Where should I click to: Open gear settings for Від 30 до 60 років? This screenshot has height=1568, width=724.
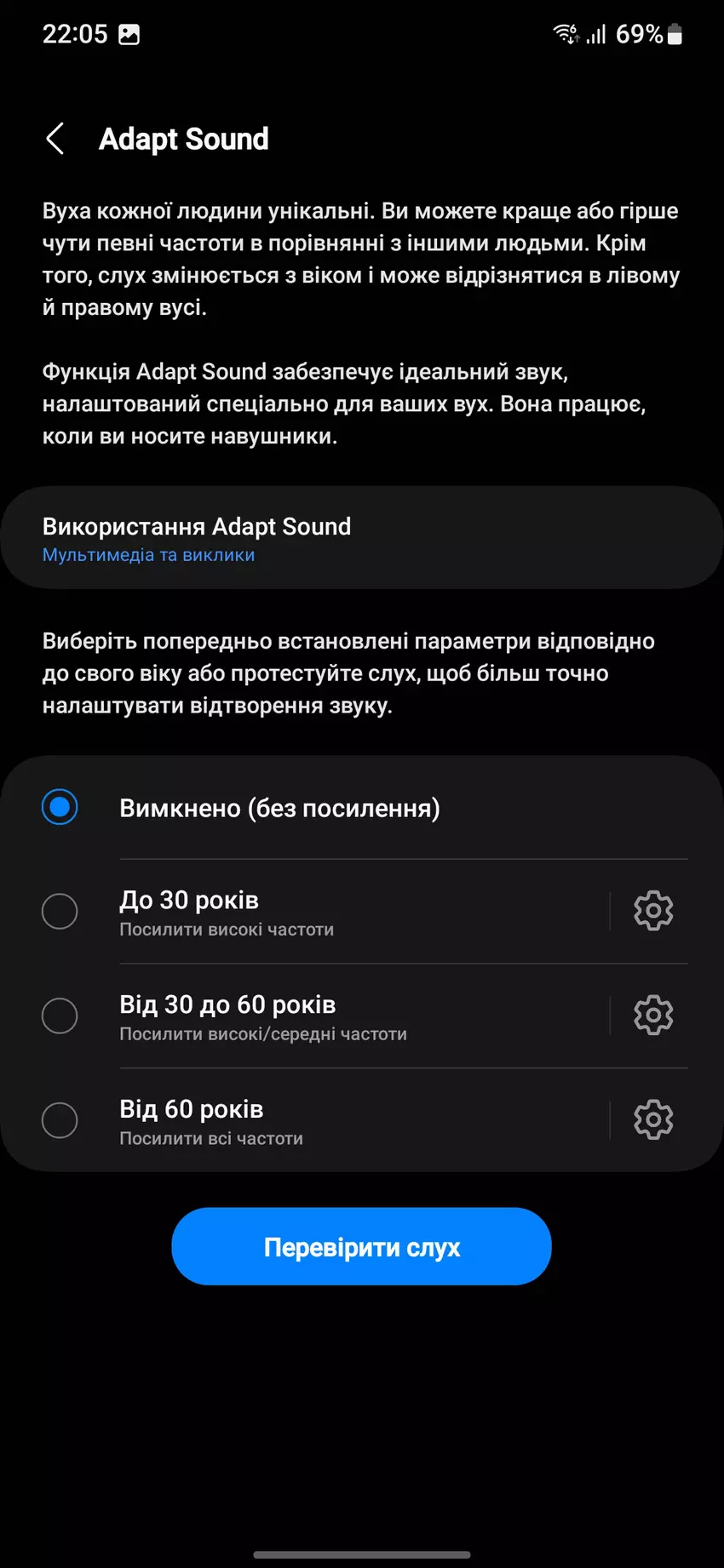click(x=653, y=1016)
